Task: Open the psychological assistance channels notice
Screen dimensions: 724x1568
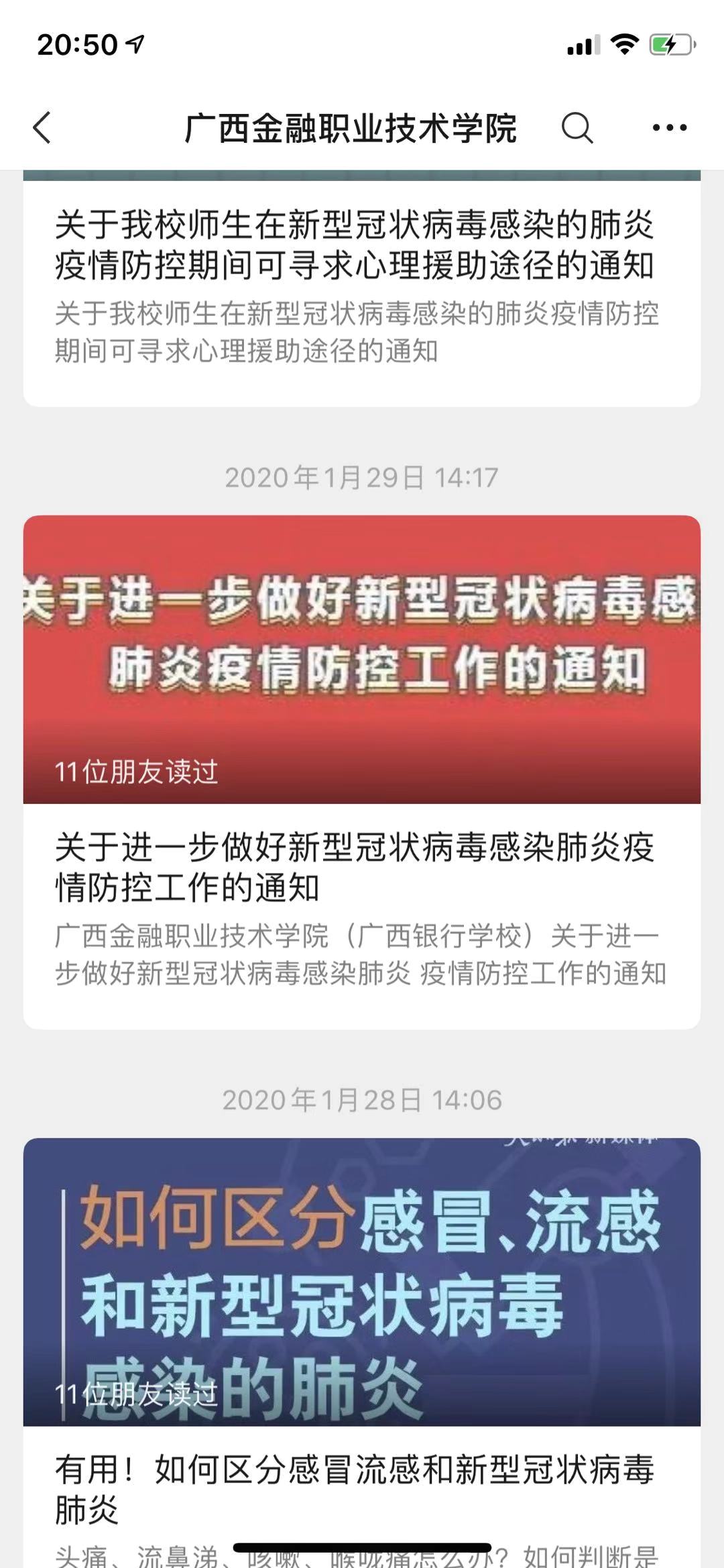Action: point(355,245)
